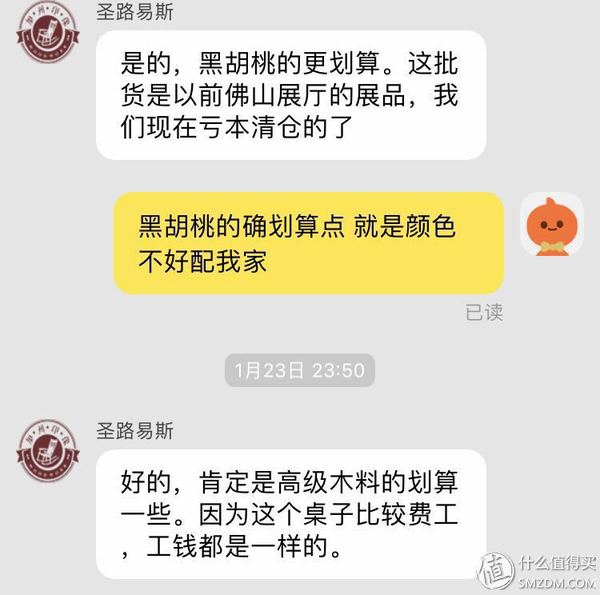Open 圣路易斯 avatar beside the 好的，肯定是 message

(49, 456)
